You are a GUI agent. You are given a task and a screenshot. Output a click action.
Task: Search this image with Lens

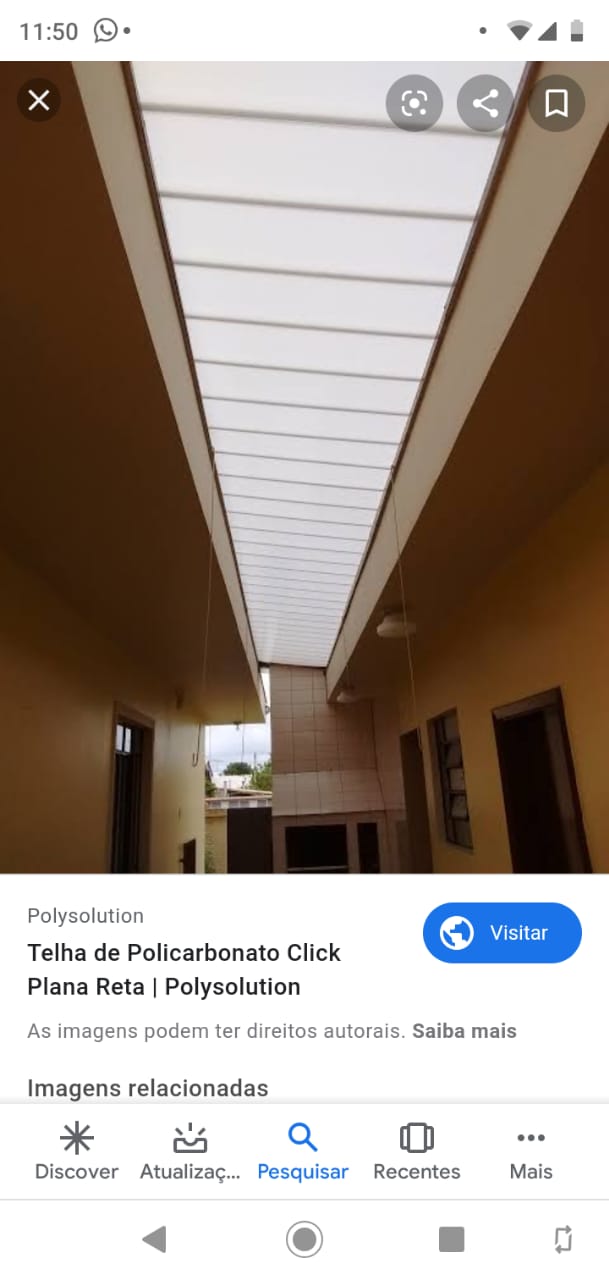tap(414, 103)
